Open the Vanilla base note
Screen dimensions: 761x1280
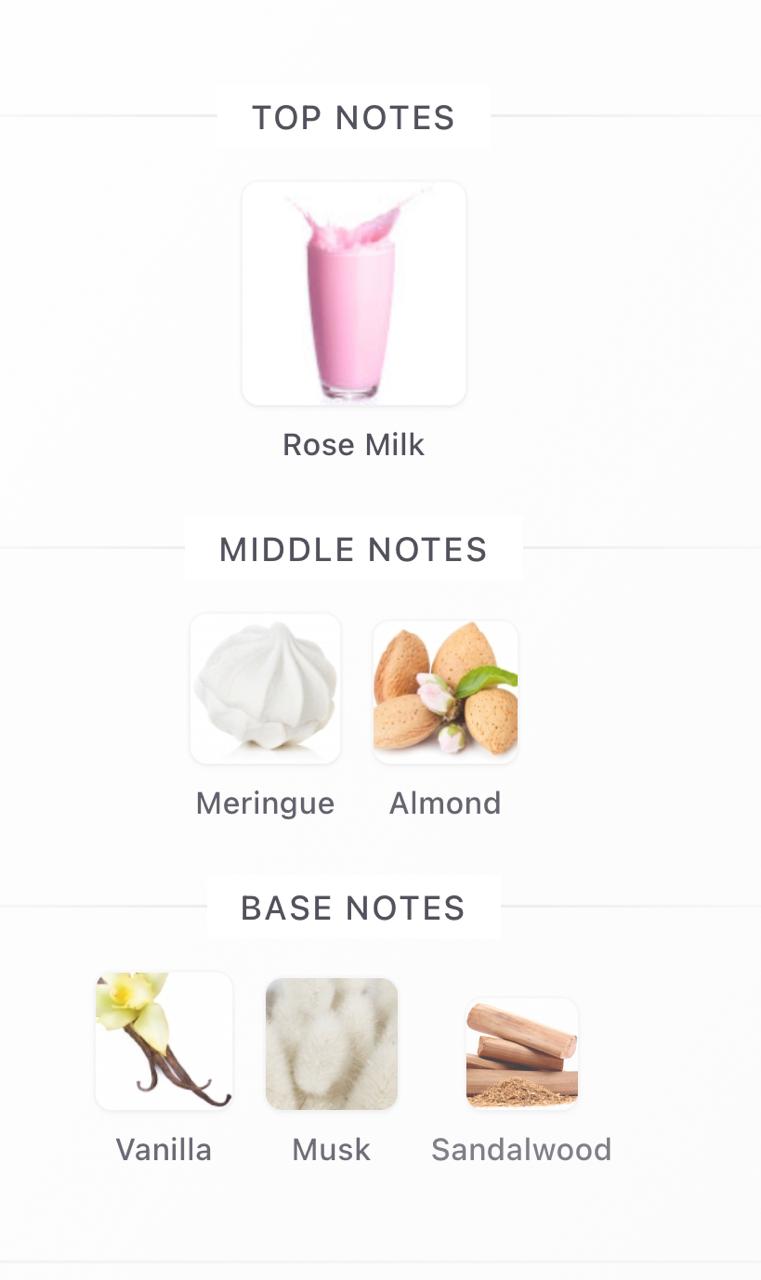tap(164, 1041)
